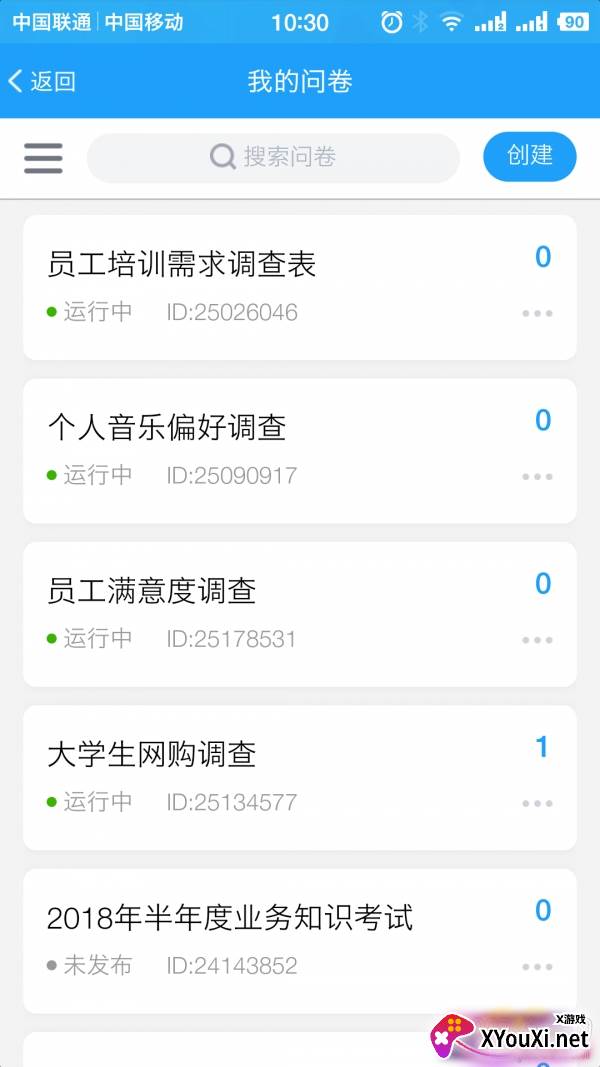Open the 2018年半年度业务知识考试 card
600x1067 pixels.
pos(300,940)
